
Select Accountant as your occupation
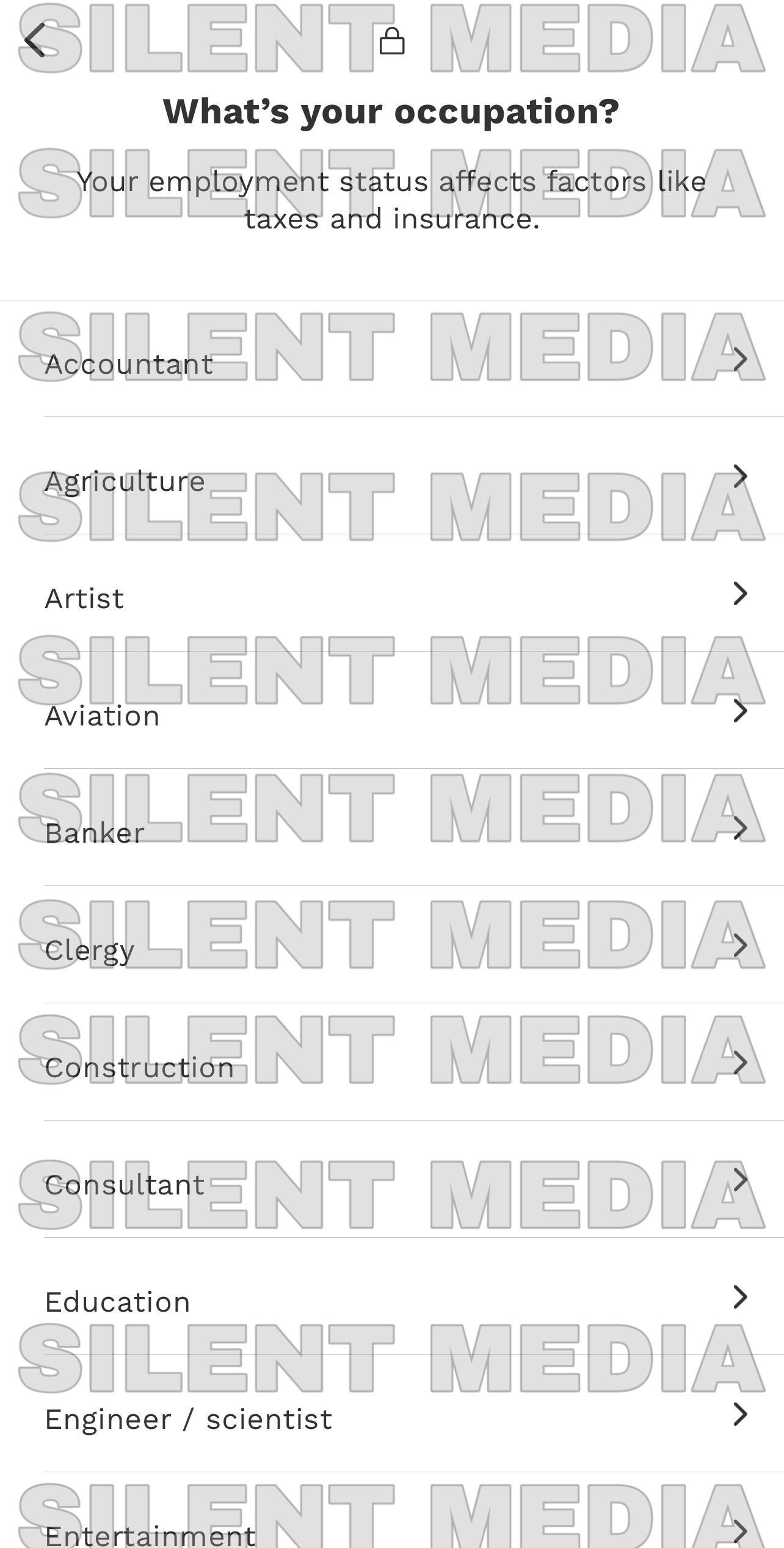tap(391, 363)
